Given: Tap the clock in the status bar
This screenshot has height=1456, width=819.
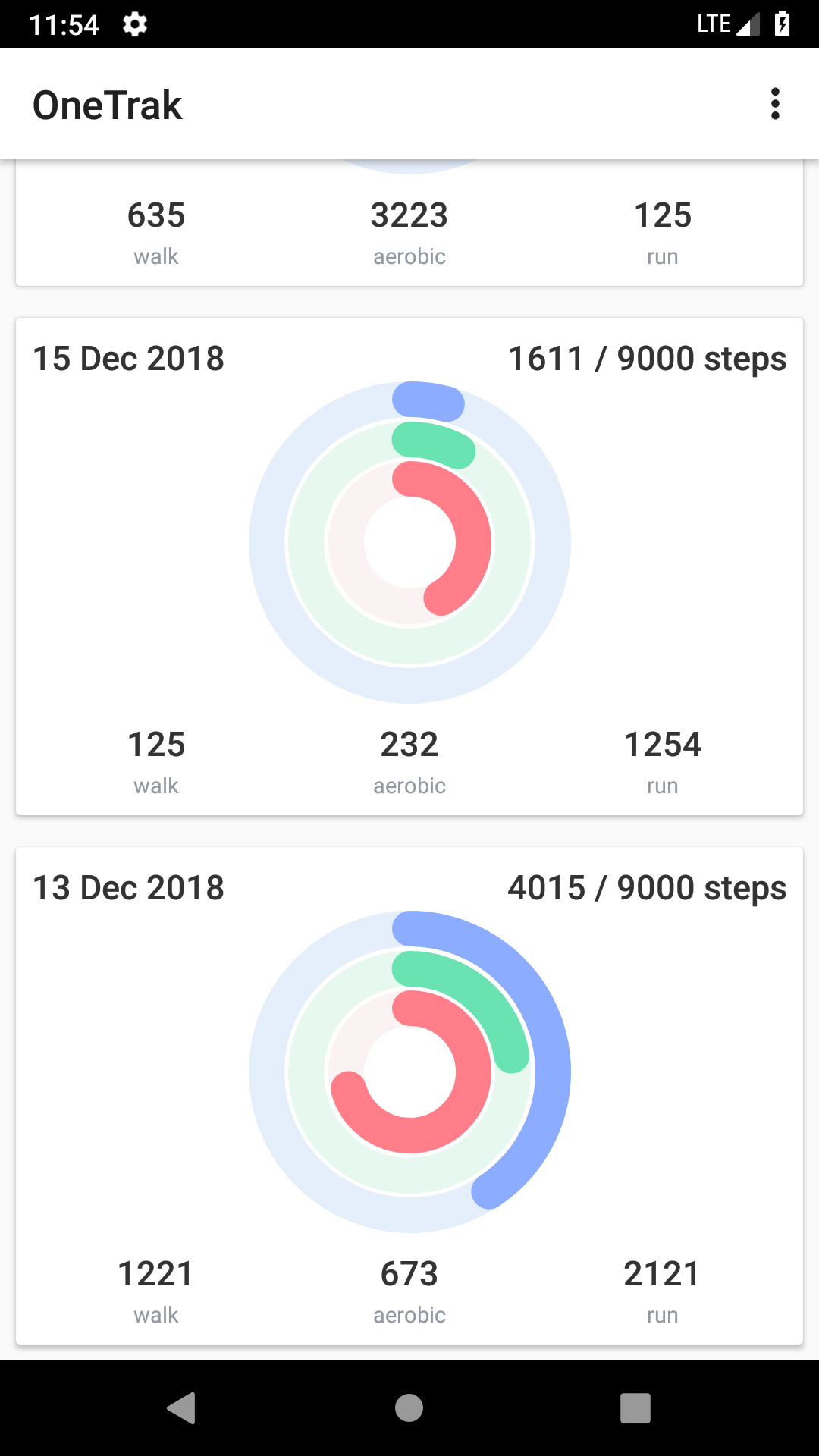Looking at the screenshot, I should tap(64, 23).
